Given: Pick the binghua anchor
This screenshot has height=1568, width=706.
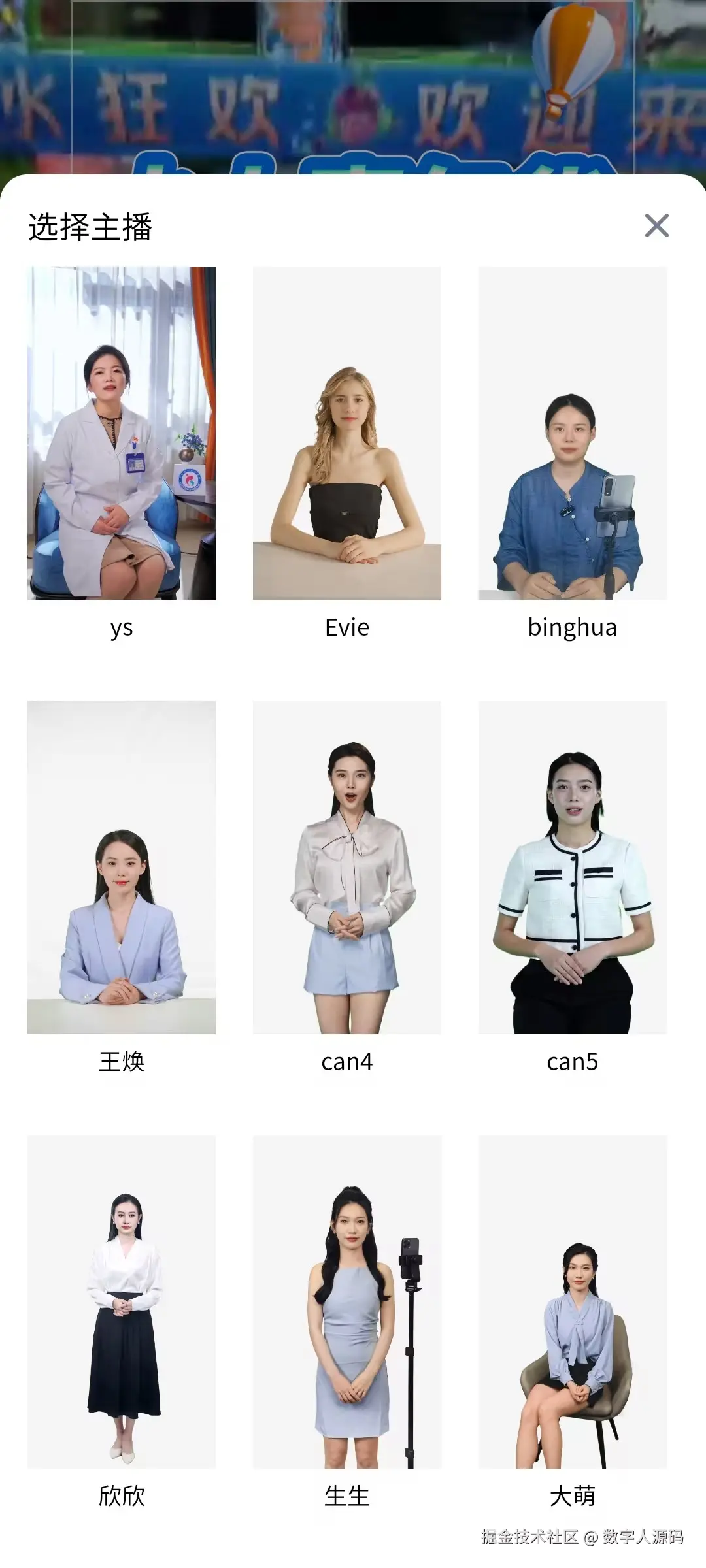Looking at the screenshot, I should click(x=572, y=433).
